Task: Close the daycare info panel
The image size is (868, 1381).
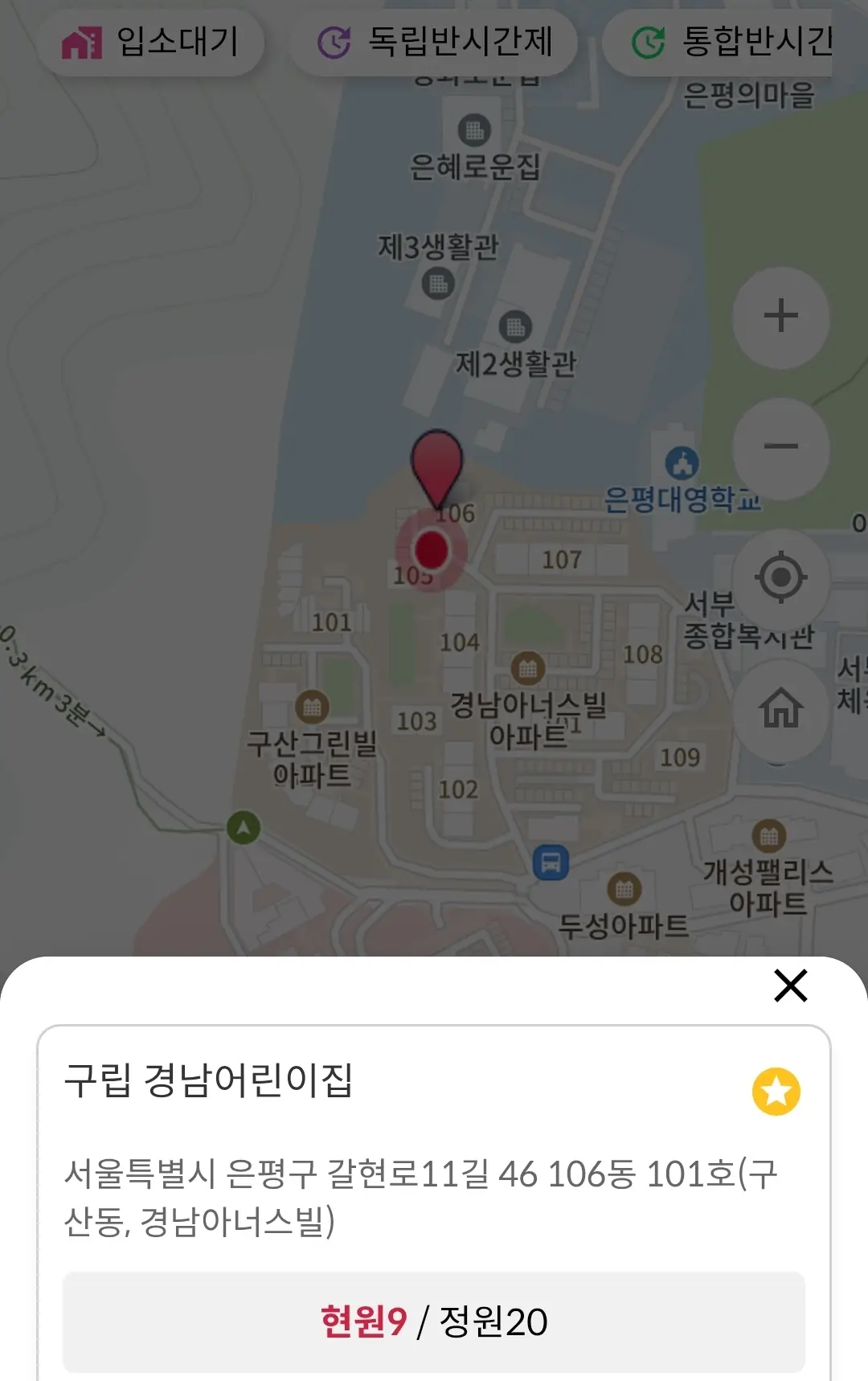Action: [790, 986]
